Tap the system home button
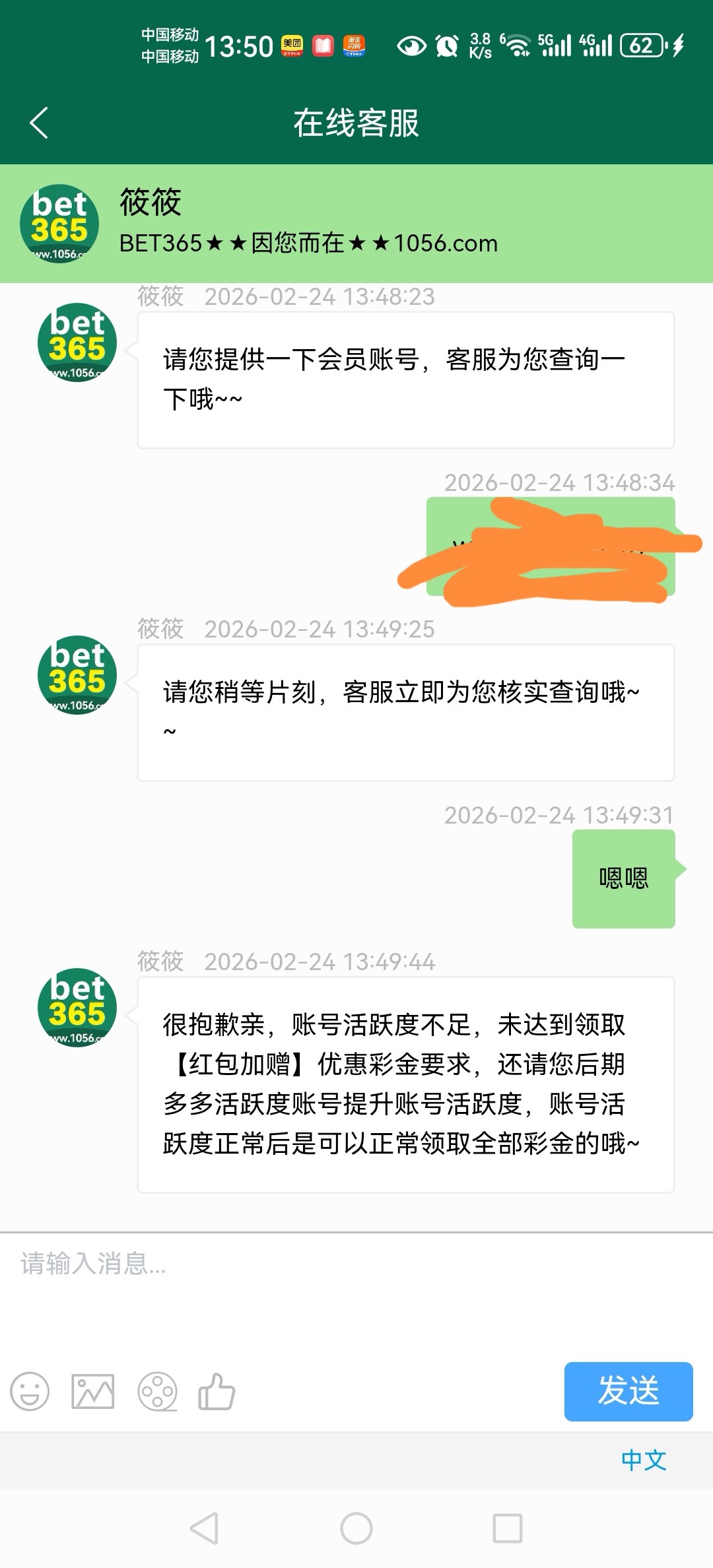713x1568 pixels. 356,1528
